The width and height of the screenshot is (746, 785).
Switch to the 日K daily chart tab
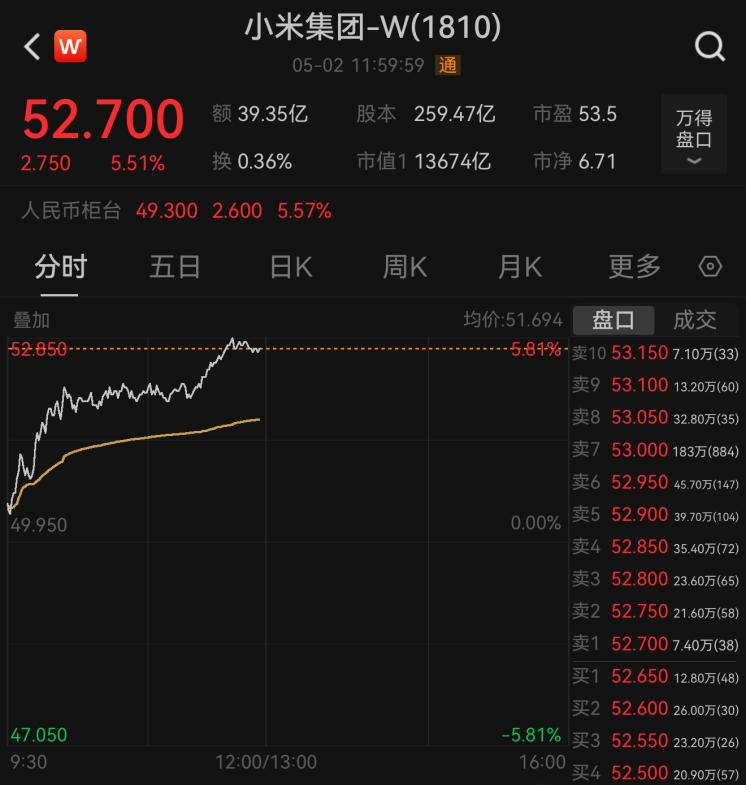[289, 267]
